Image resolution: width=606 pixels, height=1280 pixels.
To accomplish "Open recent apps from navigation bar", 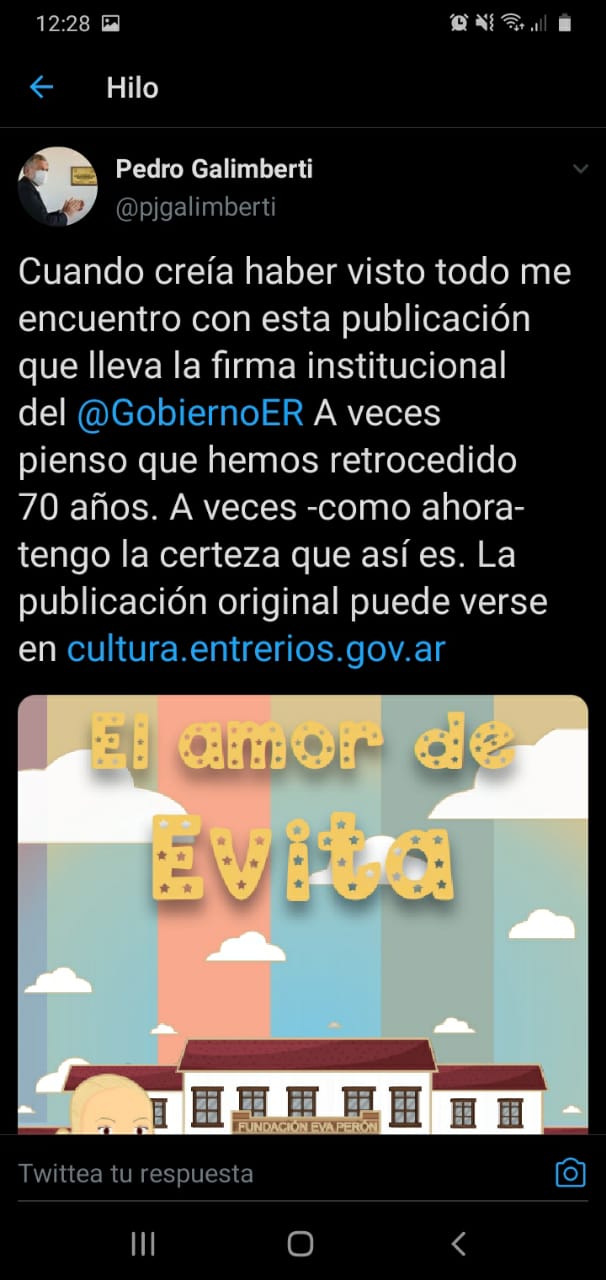I will point(143,1243).
